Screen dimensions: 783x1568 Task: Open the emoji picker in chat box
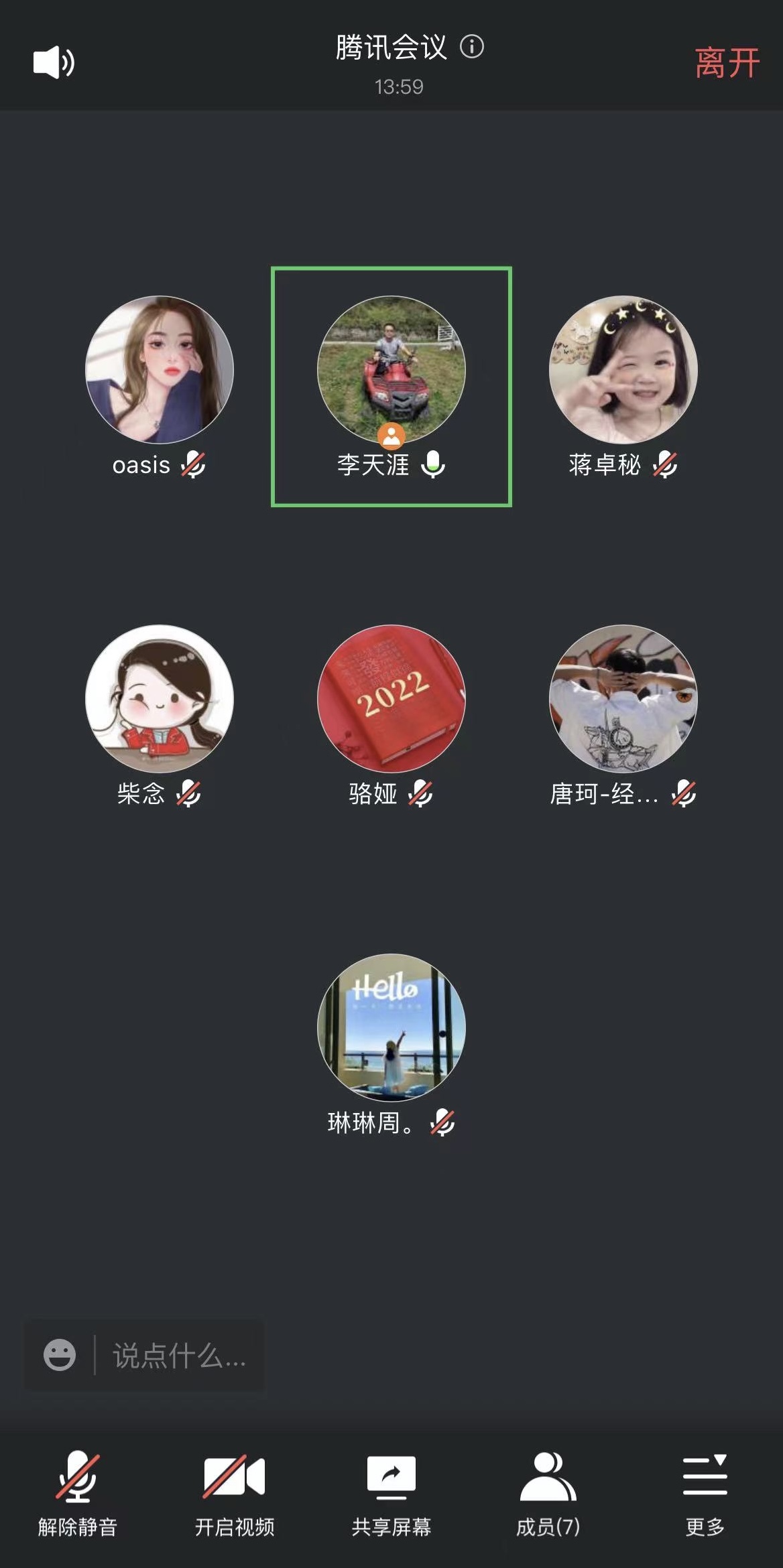pos(60,1355)
